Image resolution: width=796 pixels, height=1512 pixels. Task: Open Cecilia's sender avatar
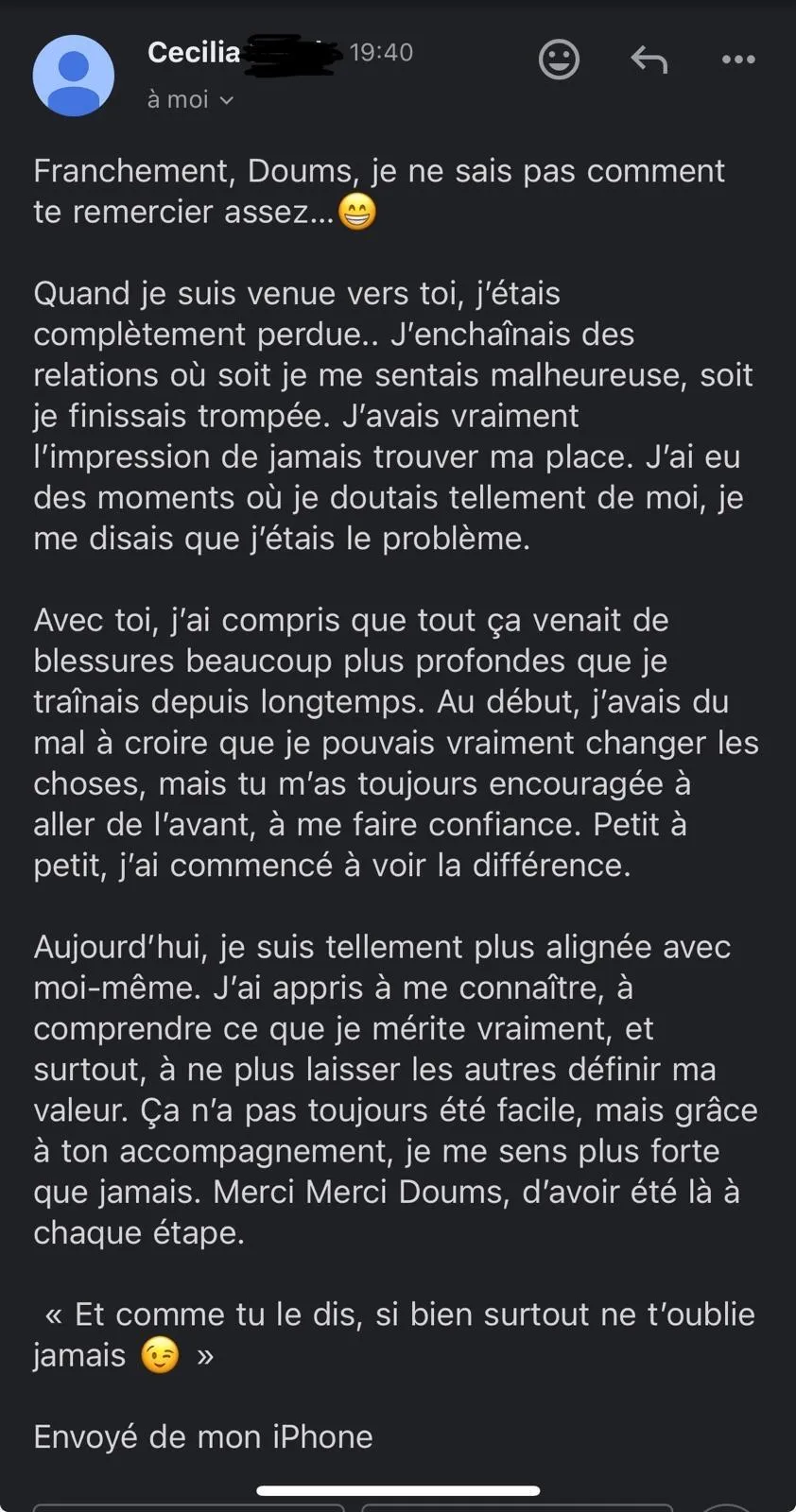point(74,76)
